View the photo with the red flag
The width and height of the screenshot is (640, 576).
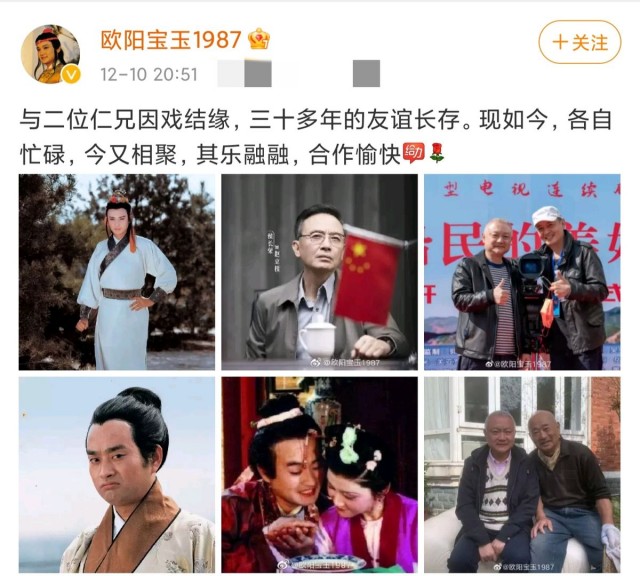point(319,272)
